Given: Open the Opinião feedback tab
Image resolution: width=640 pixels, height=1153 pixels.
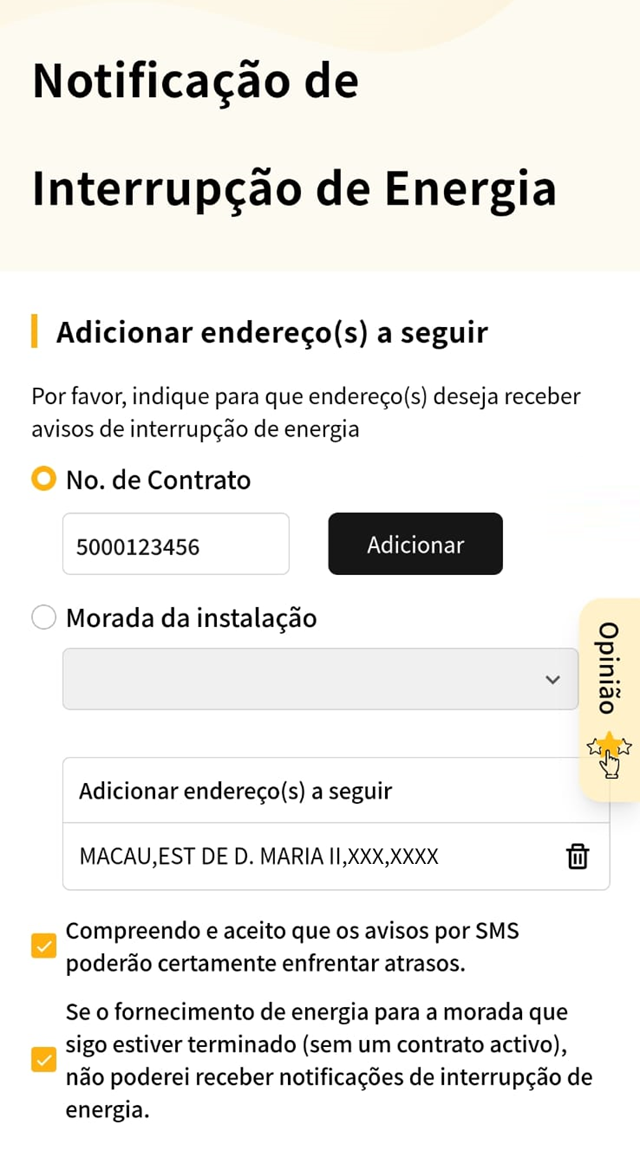Looking at the screenshot, I should pyautogui.click(x=610, y=699).
